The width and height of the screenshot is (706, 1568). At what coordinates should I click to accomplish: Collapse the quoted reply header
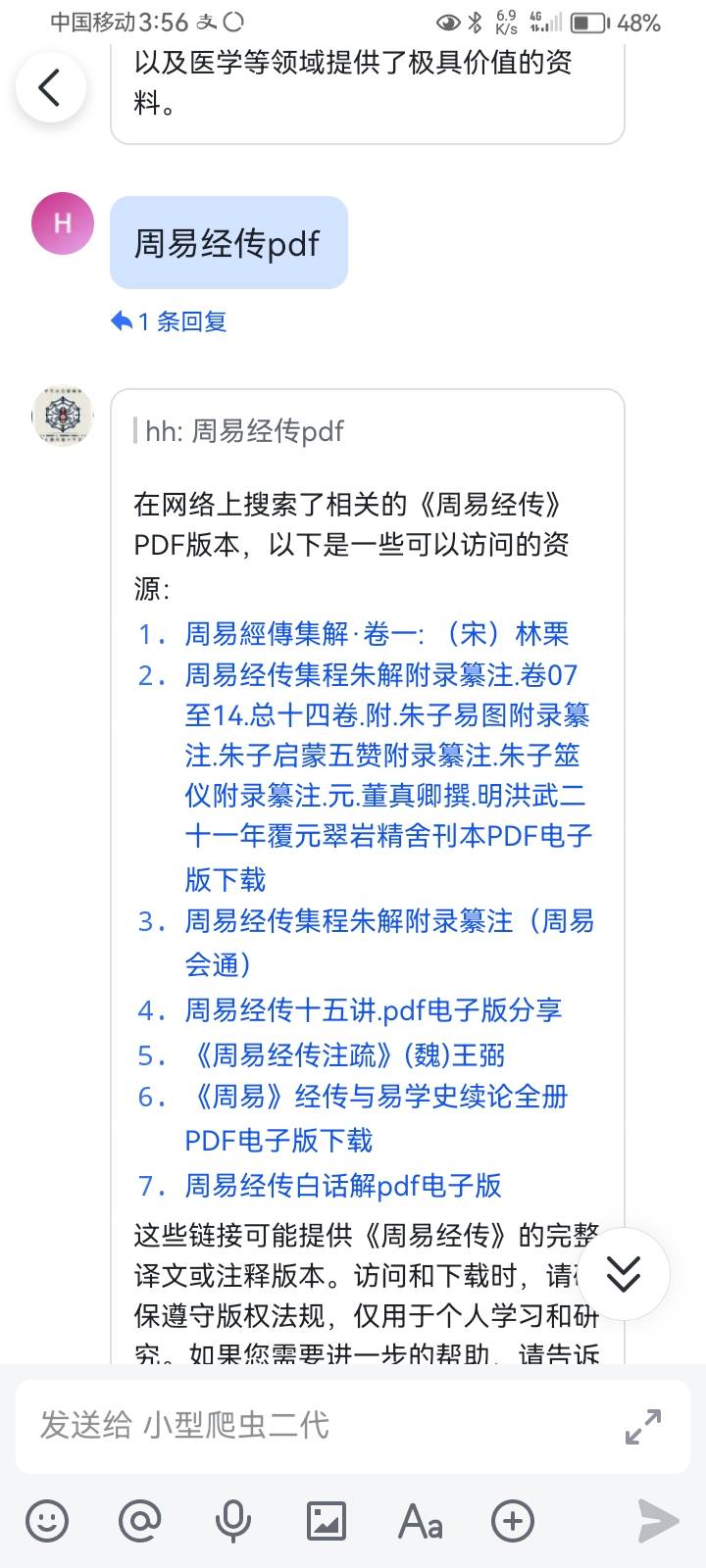[x=239, y=430]
